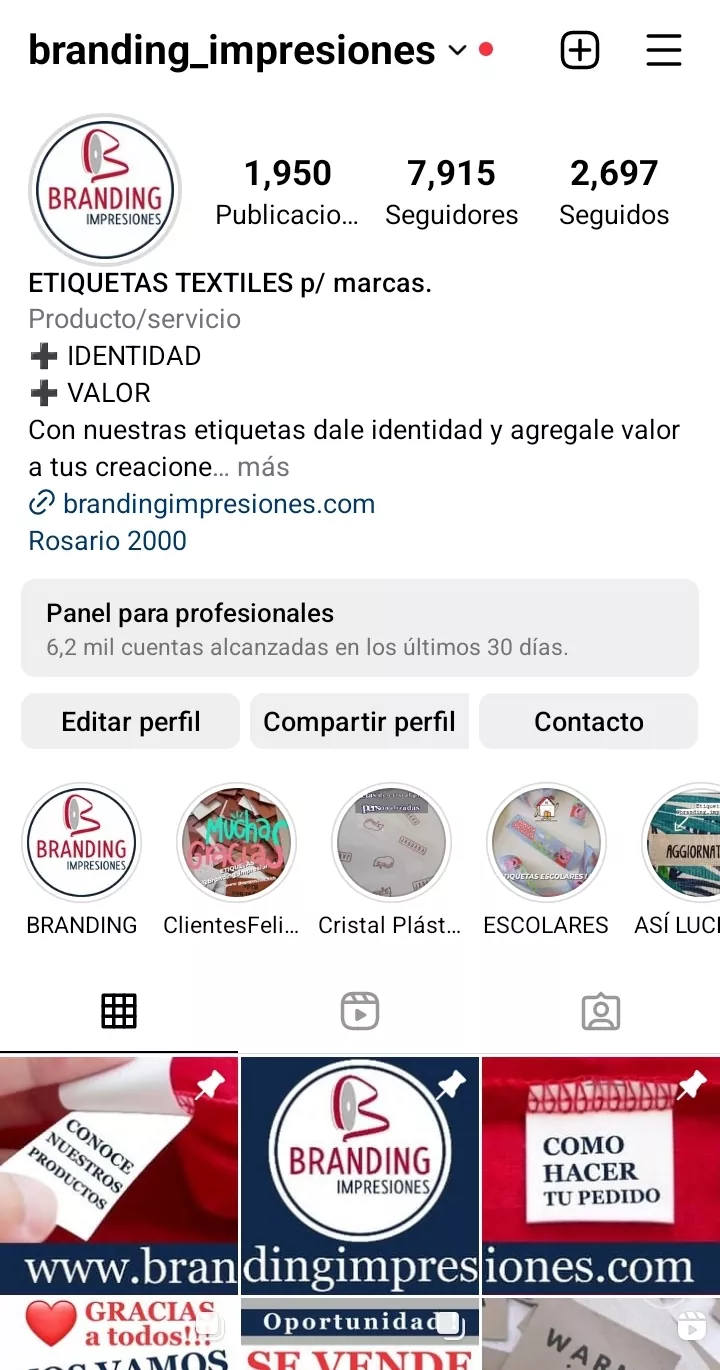Open the Panel para profesionales insights

(x=360, y=628)
